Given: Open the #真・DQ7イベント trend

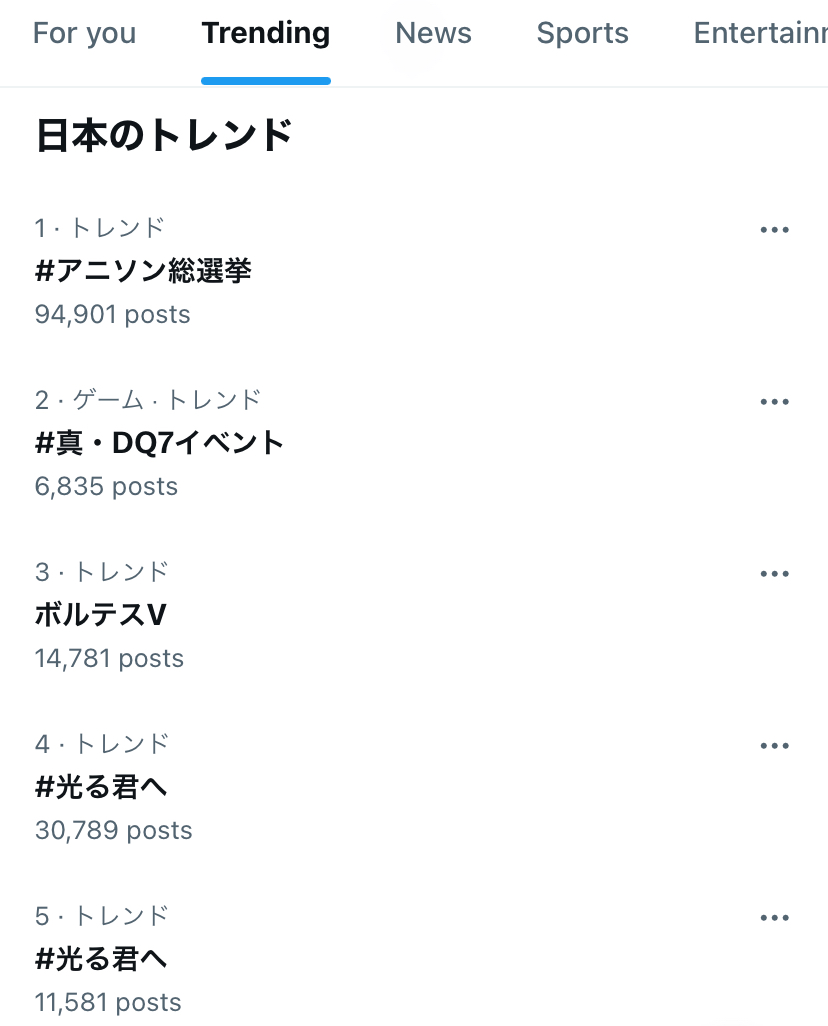Looking at the screenshot, I should point(160,442).
